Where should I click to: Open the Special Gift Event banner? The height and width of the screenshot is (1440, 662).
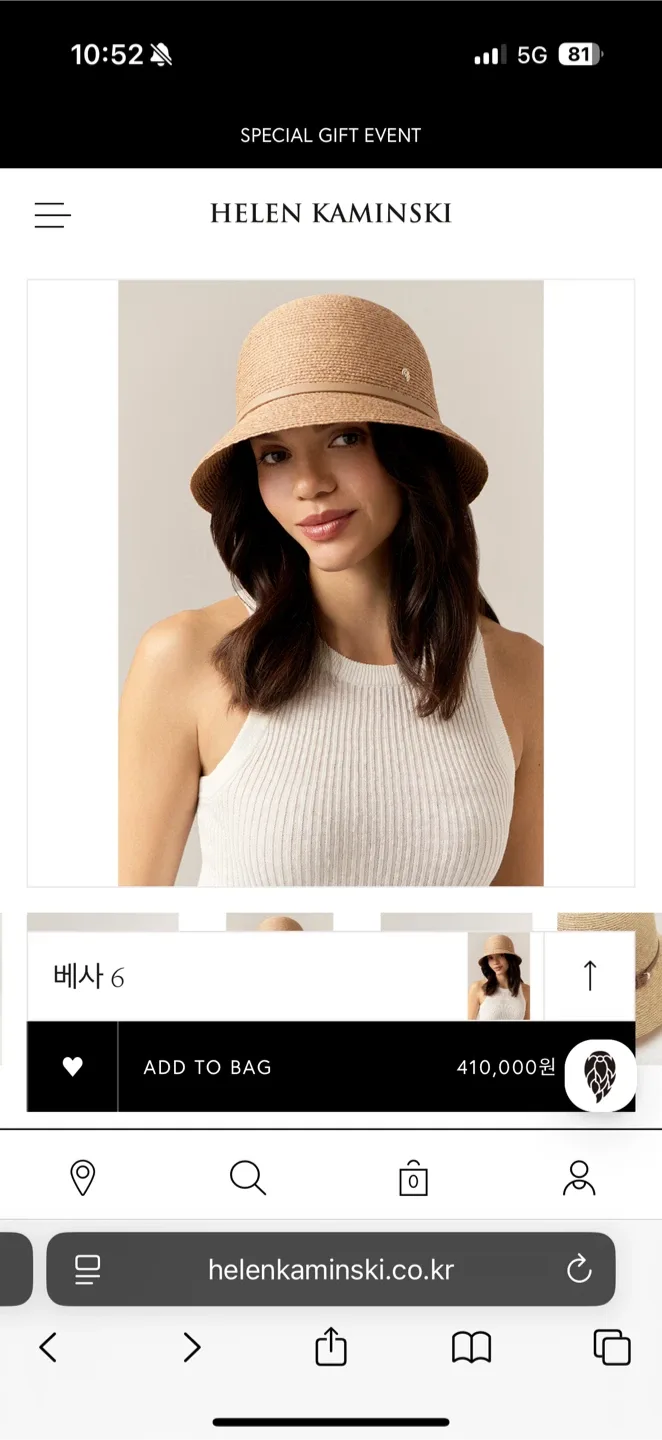(x=330, y=135)
